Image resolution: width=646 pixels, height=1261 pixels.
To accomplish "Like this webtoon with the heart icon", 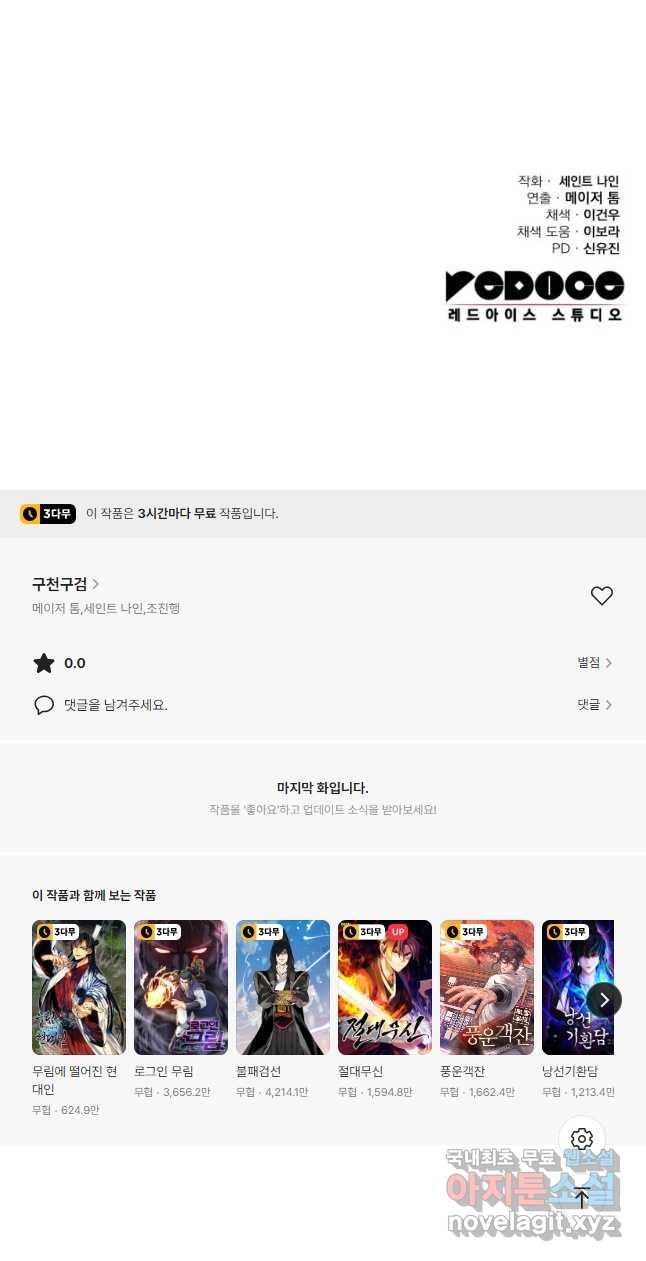I will click(x=601, y=596).
